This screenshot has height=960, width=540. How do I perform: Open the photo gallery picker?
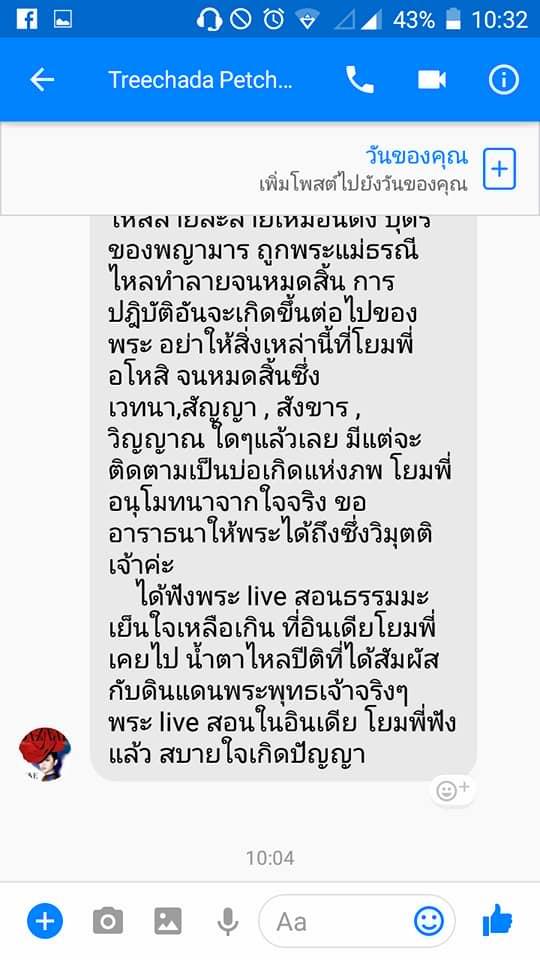pyautogui.click(x=168, y=921)
